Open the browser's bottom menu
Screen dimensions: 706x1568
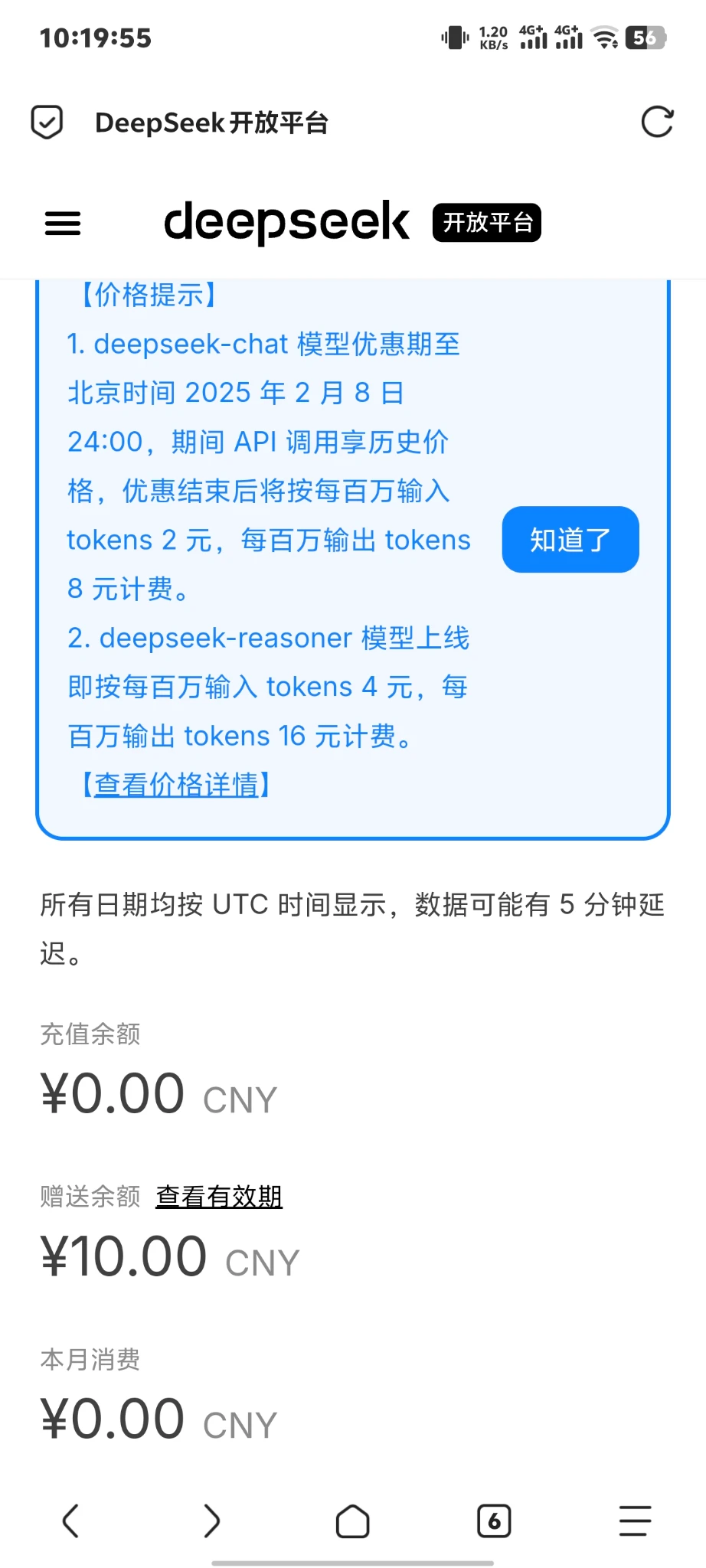pyautogui.click(x=635, y=1521)
